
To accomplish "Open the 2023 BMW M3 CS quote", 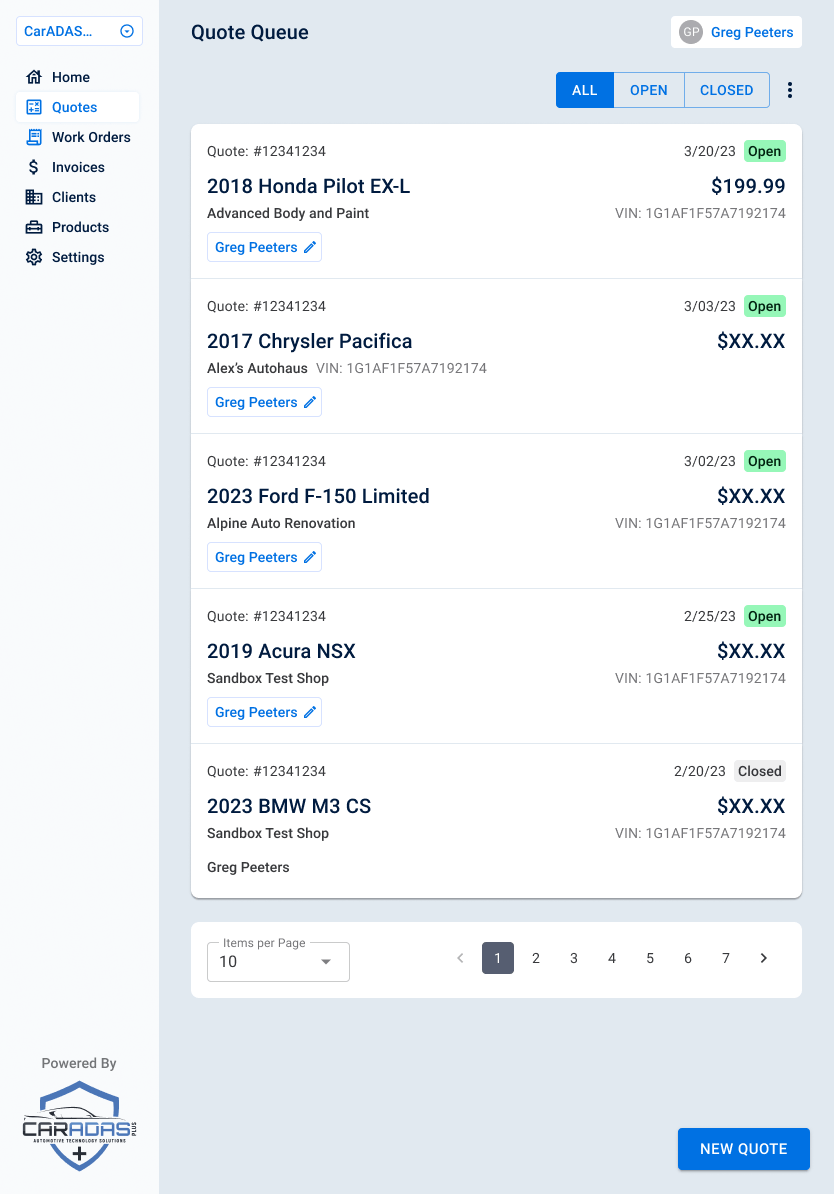I will point(289,806).
